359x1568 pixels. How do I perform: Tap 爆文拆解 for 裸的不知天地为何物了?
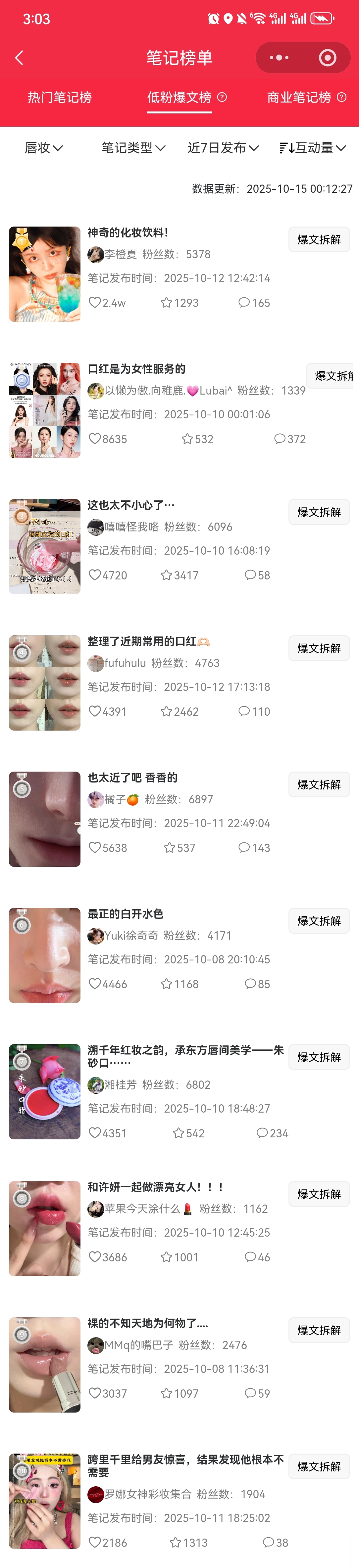(319, 1331)
